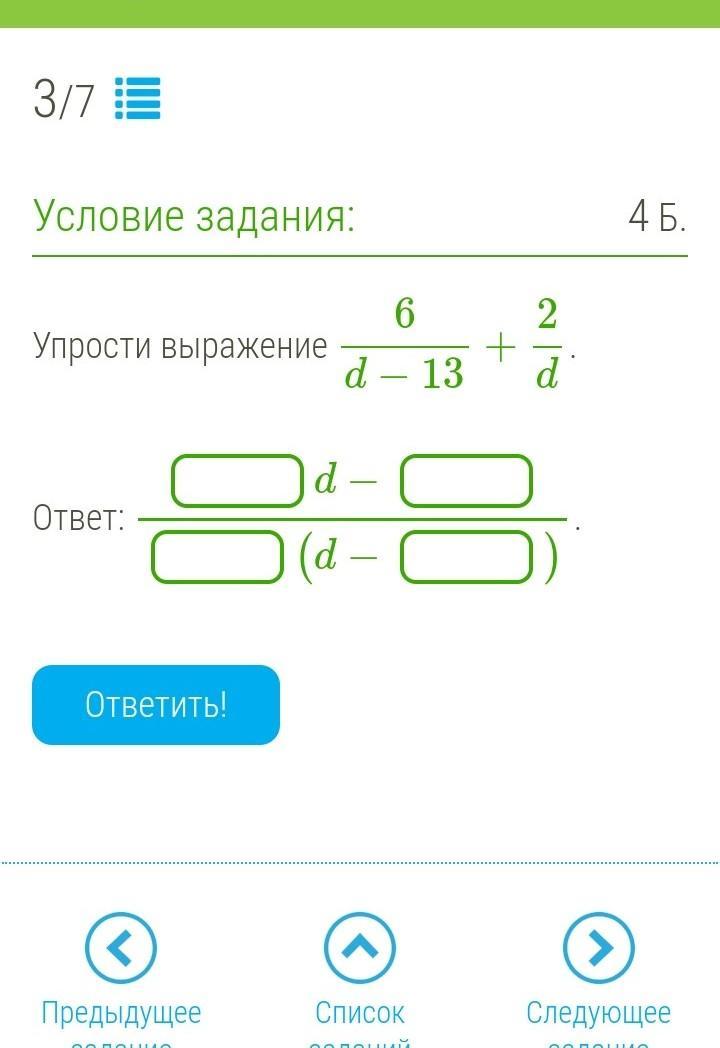Submit the answer with Ответить!
This screenshot has width=720, height=1048.
point(156,705)
